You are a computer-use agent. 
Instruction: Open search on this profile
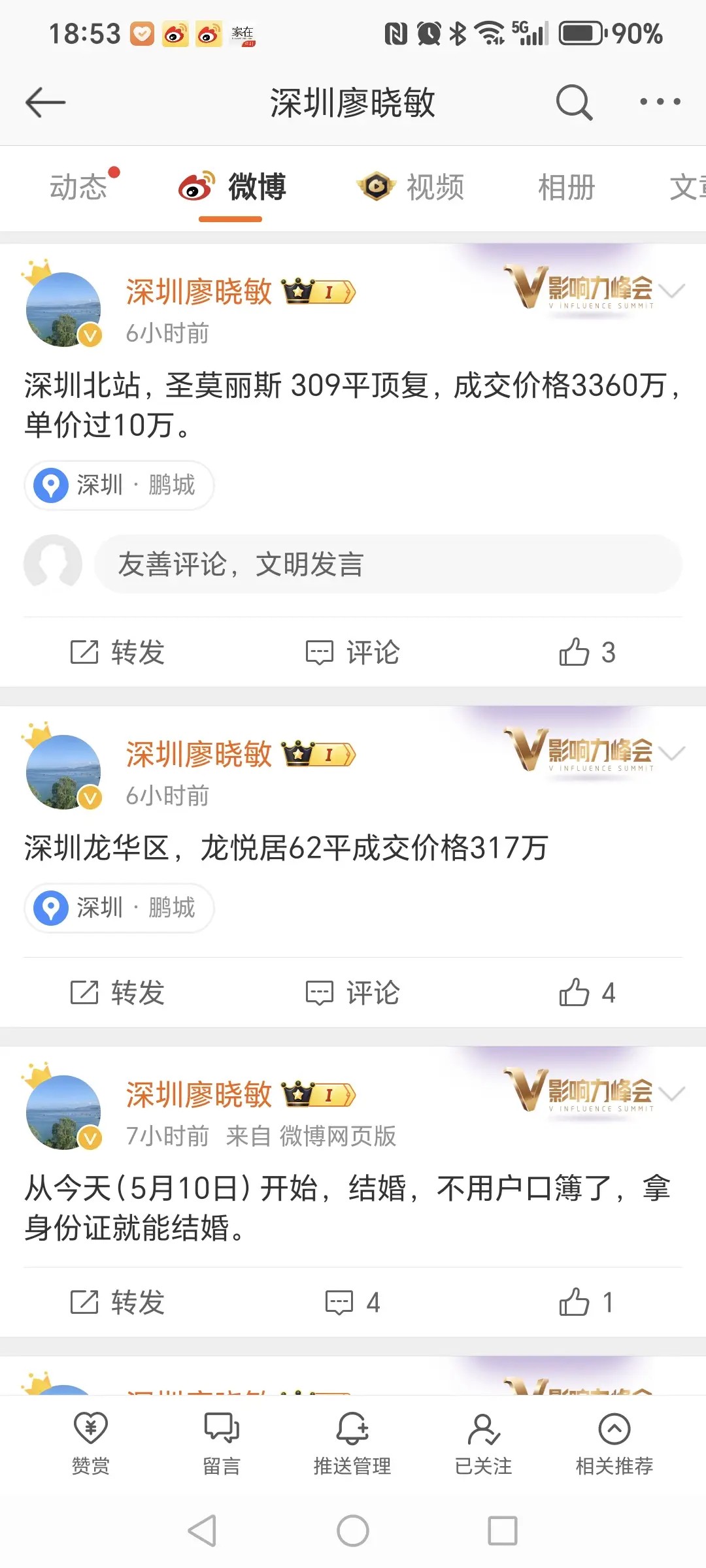(x=574, y=103)
